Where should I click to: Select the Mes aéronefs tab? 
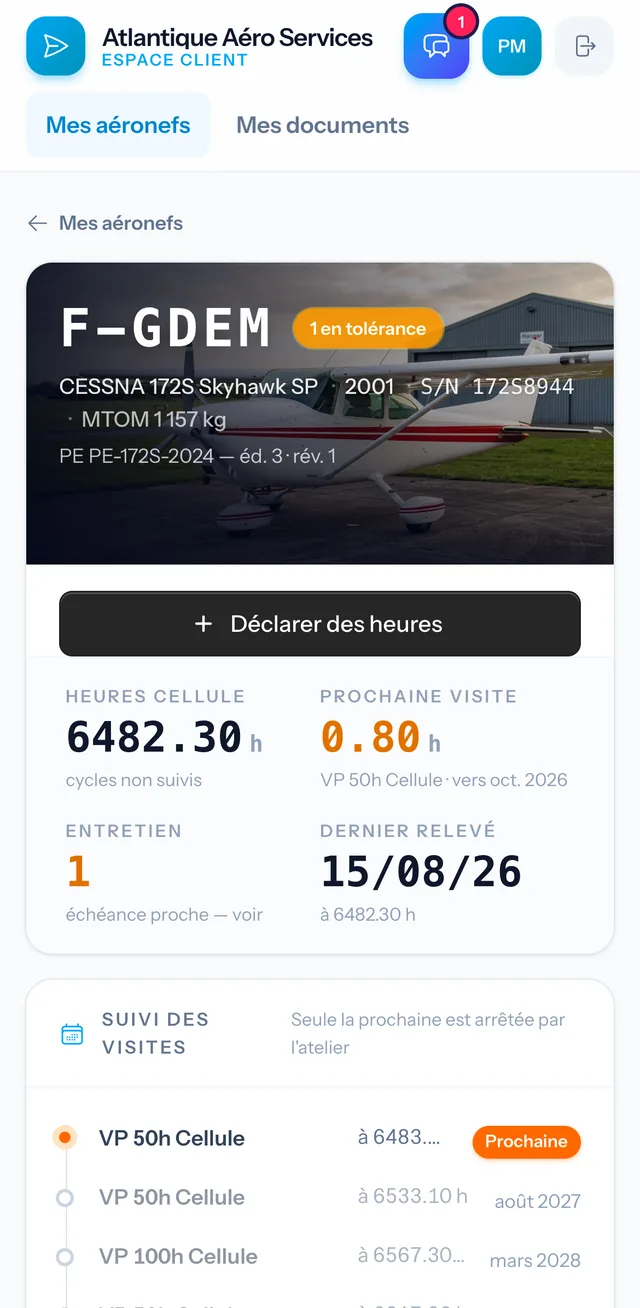(118, 125)
